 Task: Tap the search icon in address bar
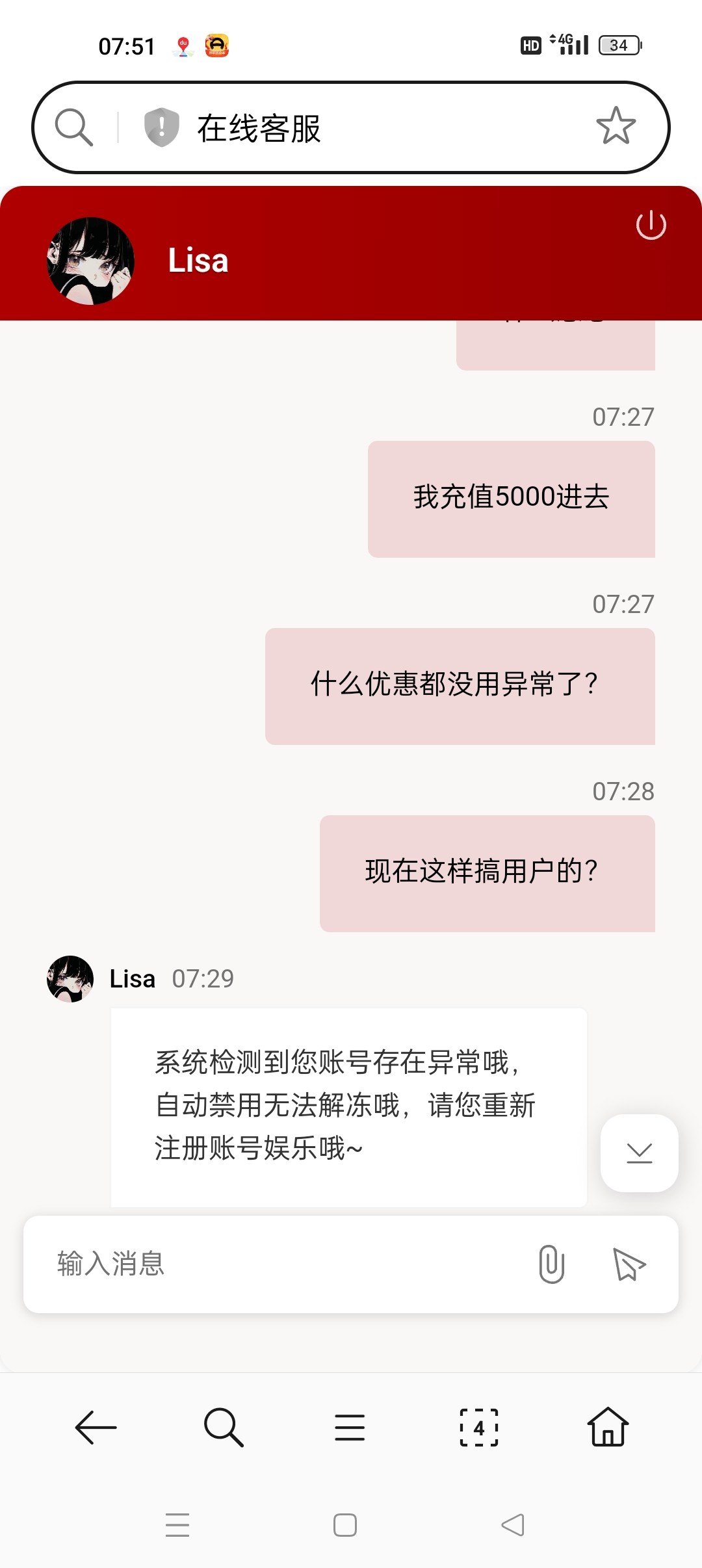73,127
